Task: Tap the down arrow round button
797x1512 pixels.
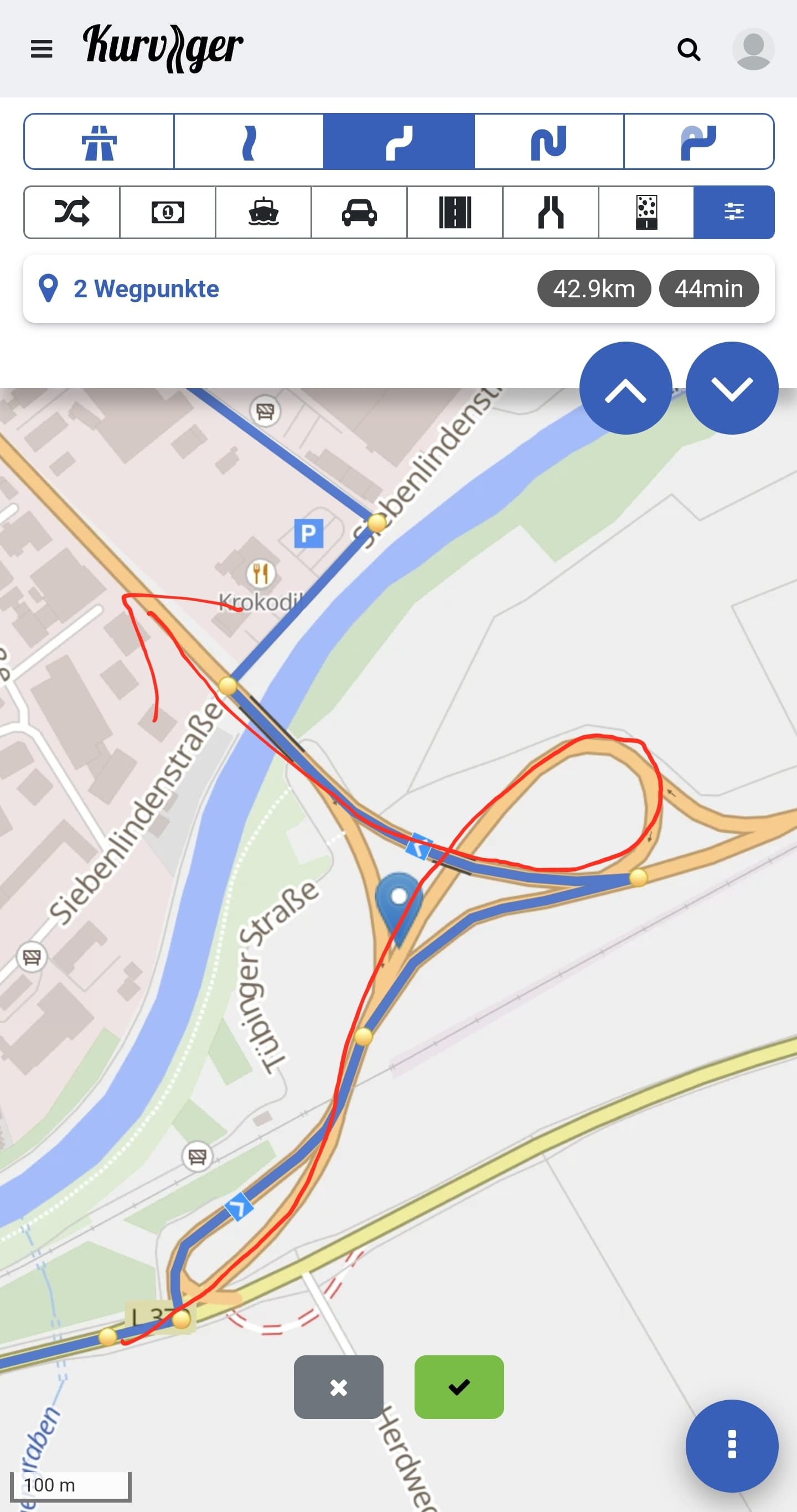Action: coord(732,388)
